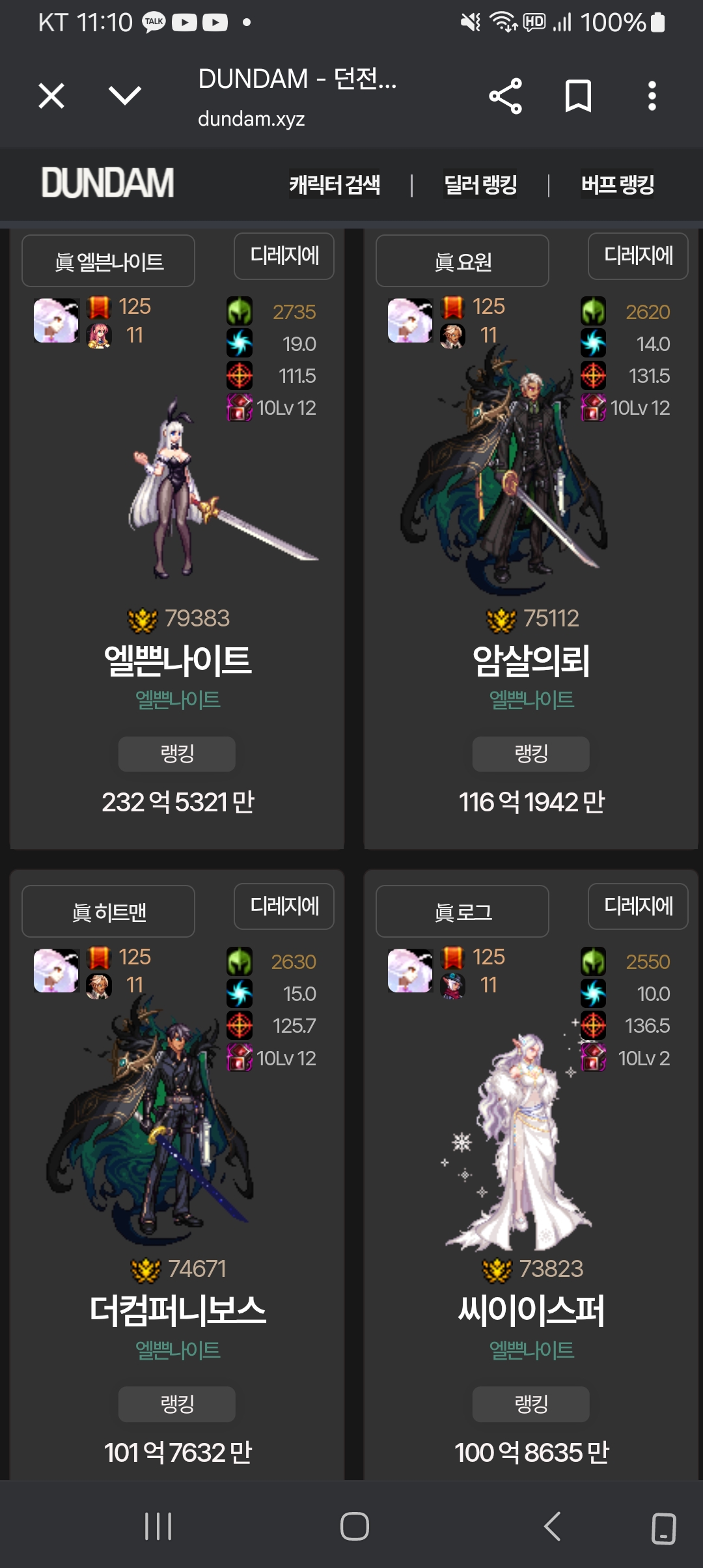Image resolution: width=703 pixels, height=1568 pixels.
Task: Expand the tab dropdown chevron
Action: click(124, 96)
